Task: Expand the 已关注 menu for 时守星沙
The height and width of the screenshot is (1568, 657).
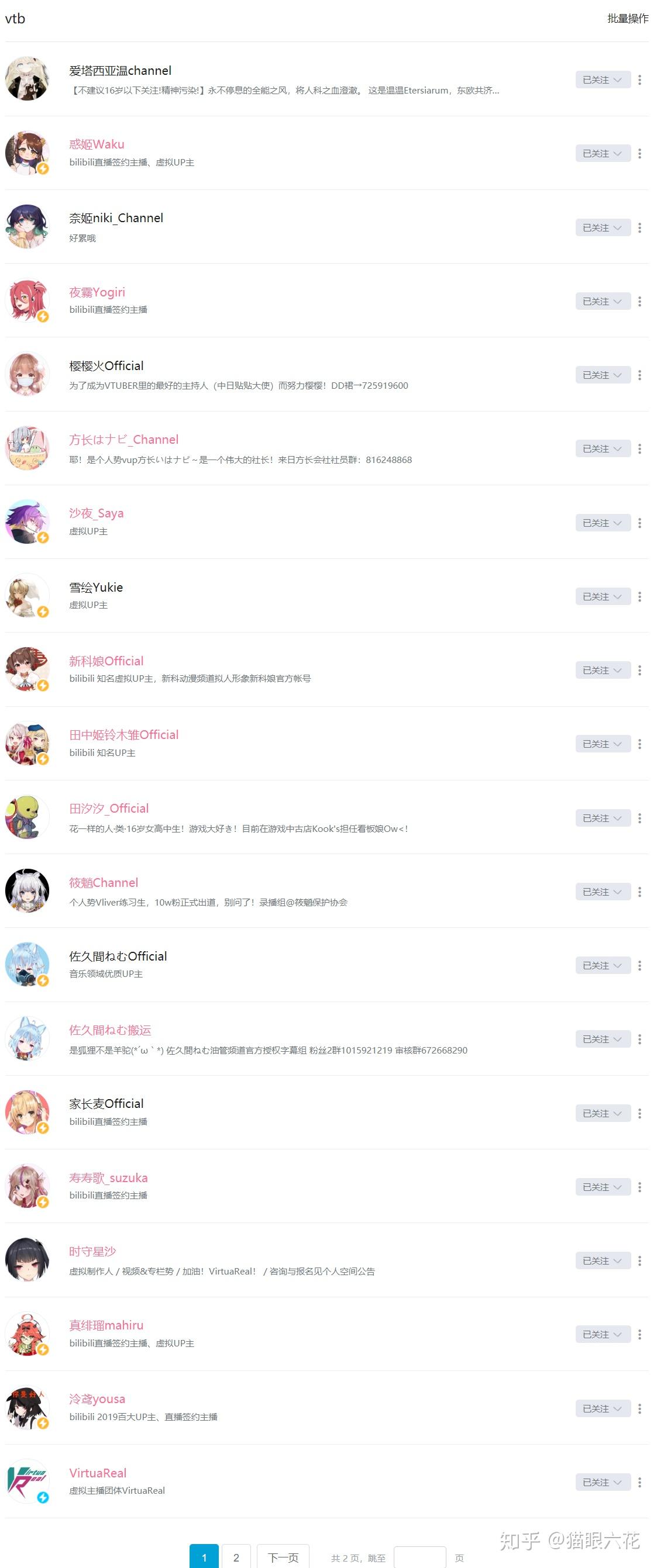Action: (x=602, y=1260)
